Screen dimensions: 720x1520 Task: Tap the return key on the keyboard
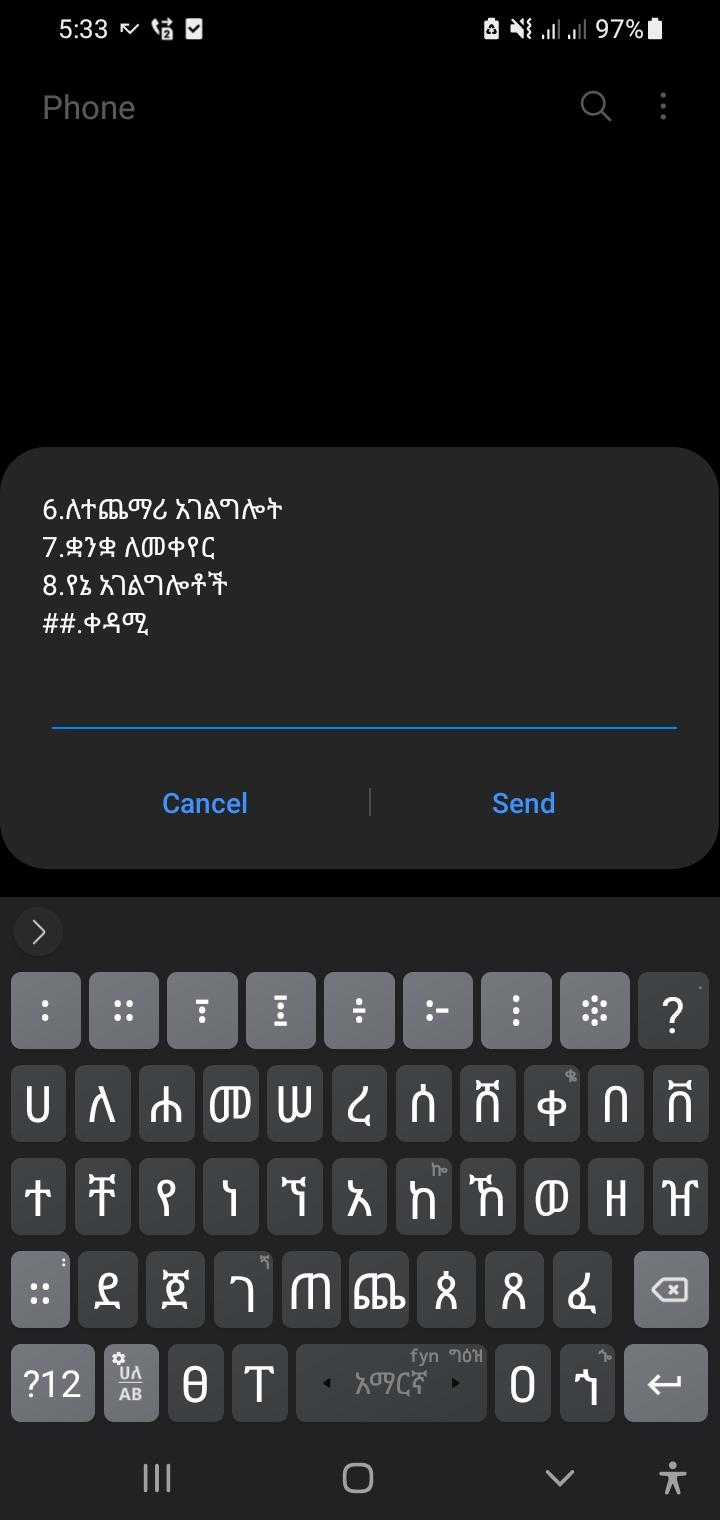(x=665, y=1383)
